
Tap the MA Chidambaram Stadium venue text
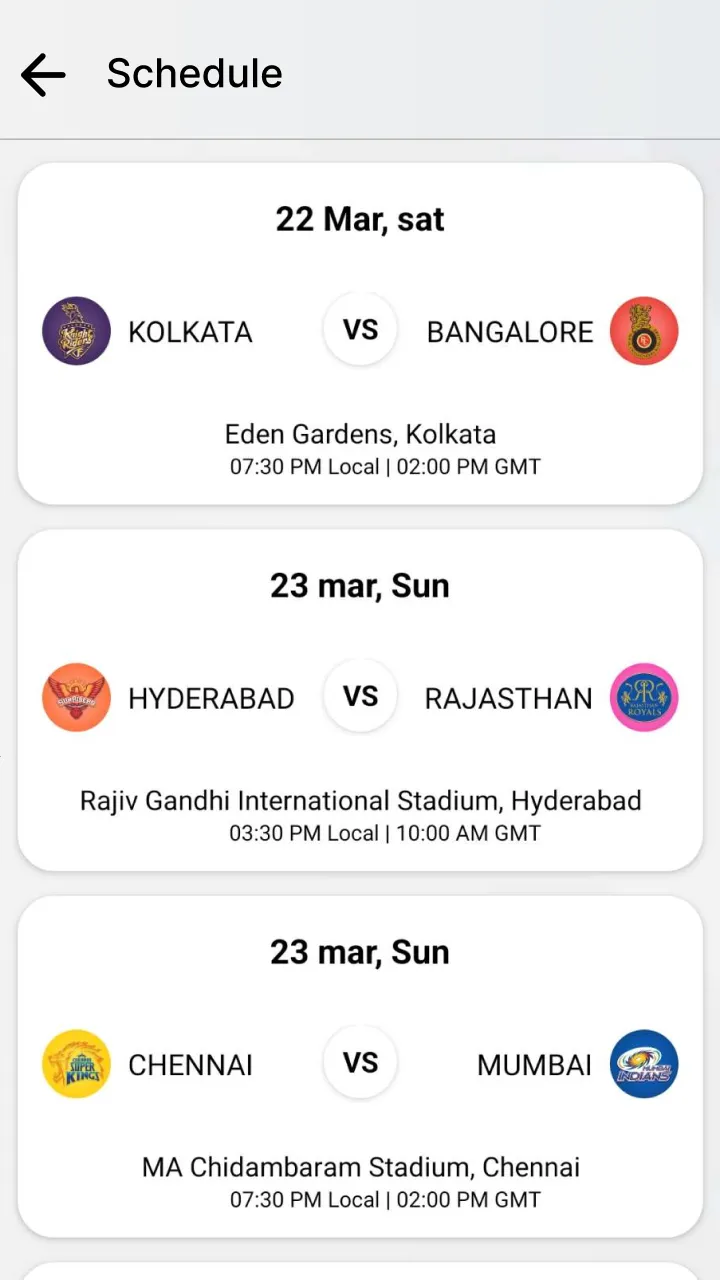pos(360,1167)
